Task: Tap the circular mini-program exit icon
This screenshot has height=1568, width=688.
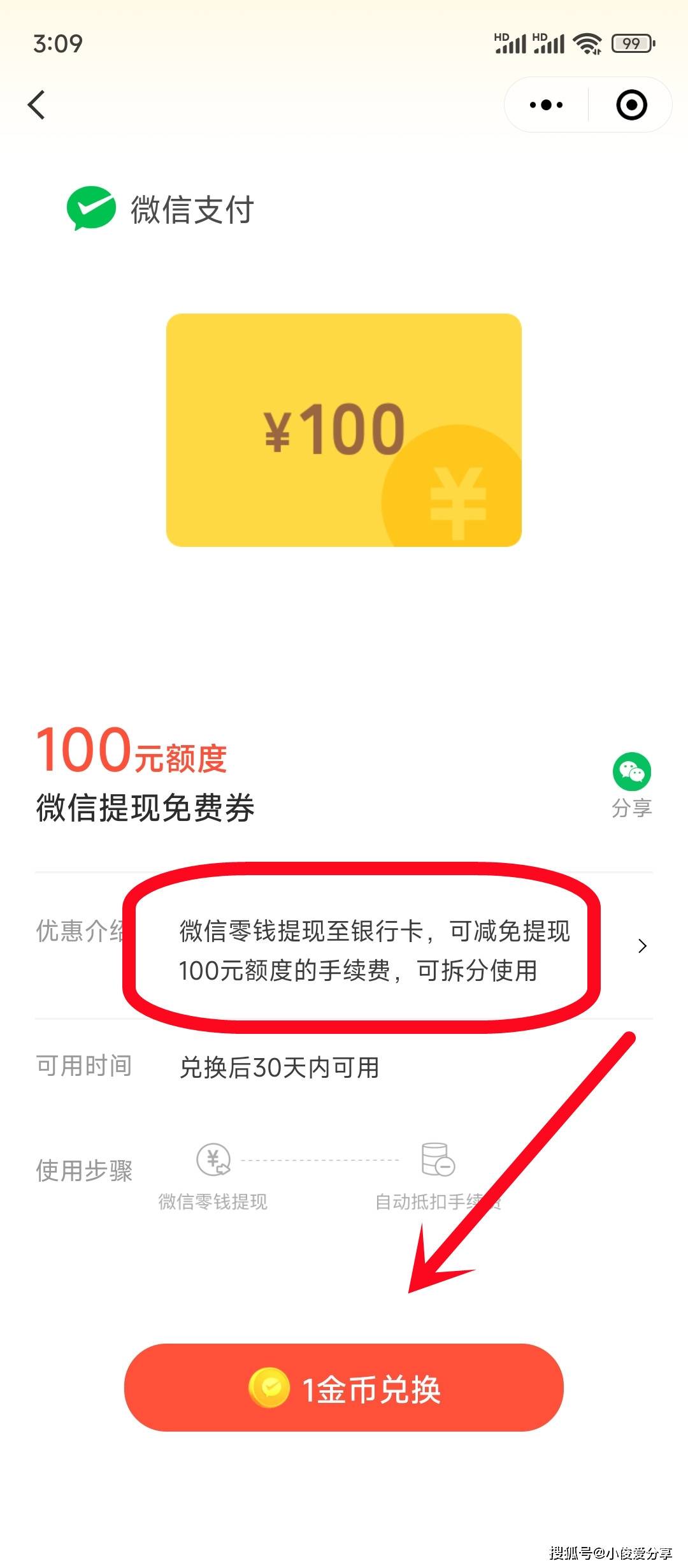Action: 629,105
